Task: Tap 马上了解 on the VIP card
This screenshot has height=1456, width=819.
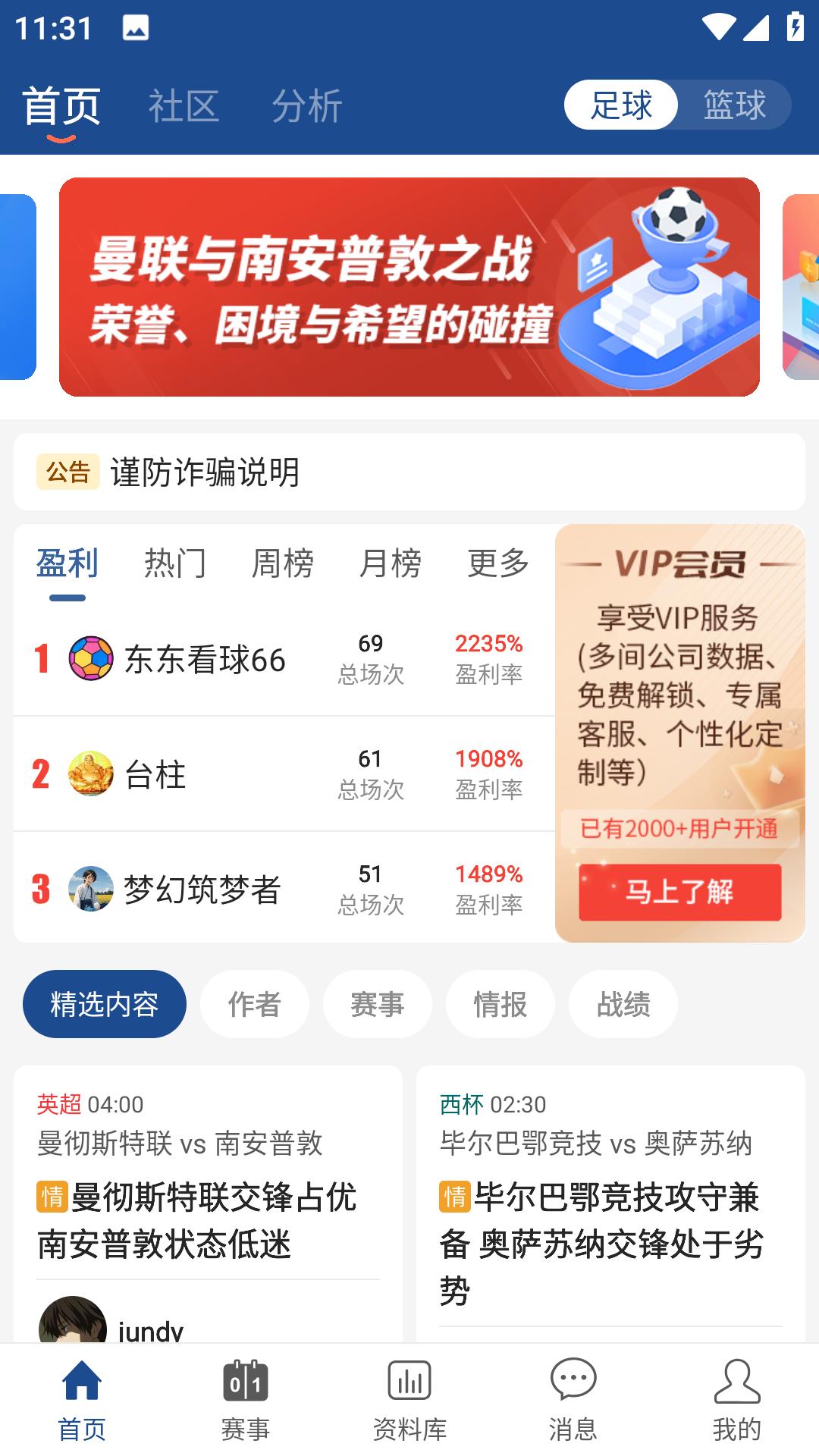Action: pyautogui.click(x=679, y=892)
